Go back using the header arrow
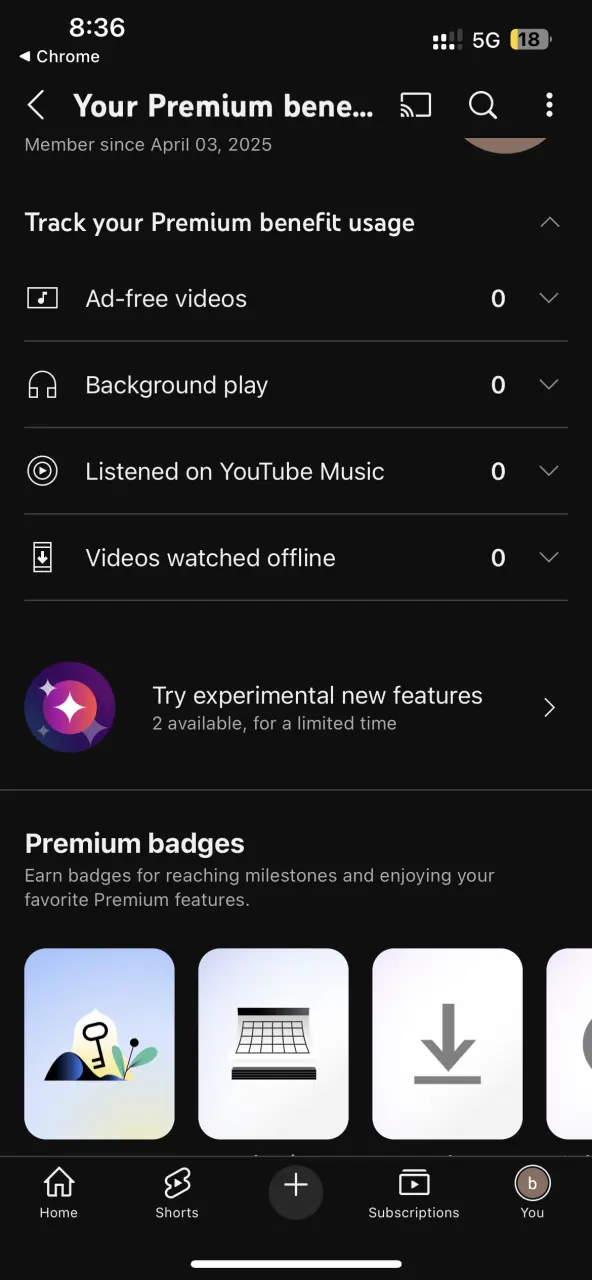The width and height of the screenshot is (592, 1280). tap(37, 105)
